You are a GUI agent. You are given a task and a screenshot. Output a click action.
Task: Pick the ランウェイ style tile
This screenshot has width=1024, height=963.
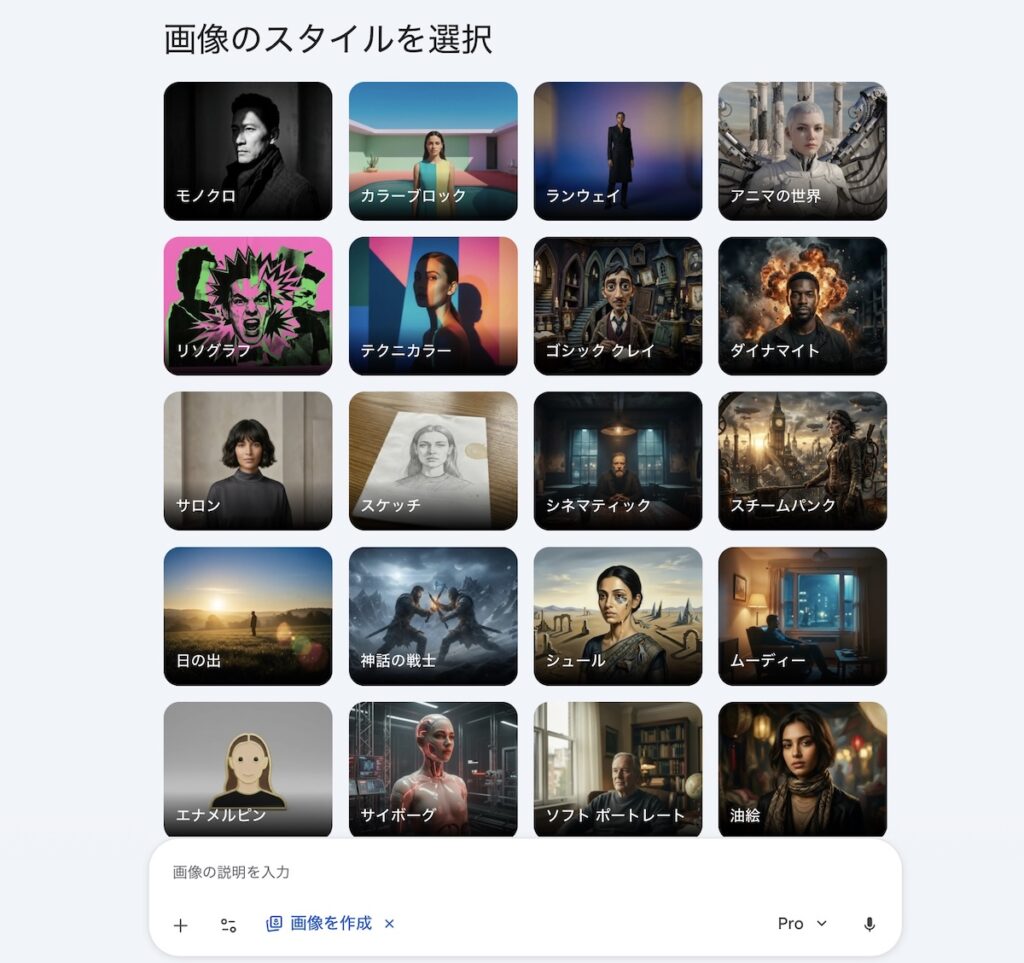click(x=618, y=151)
